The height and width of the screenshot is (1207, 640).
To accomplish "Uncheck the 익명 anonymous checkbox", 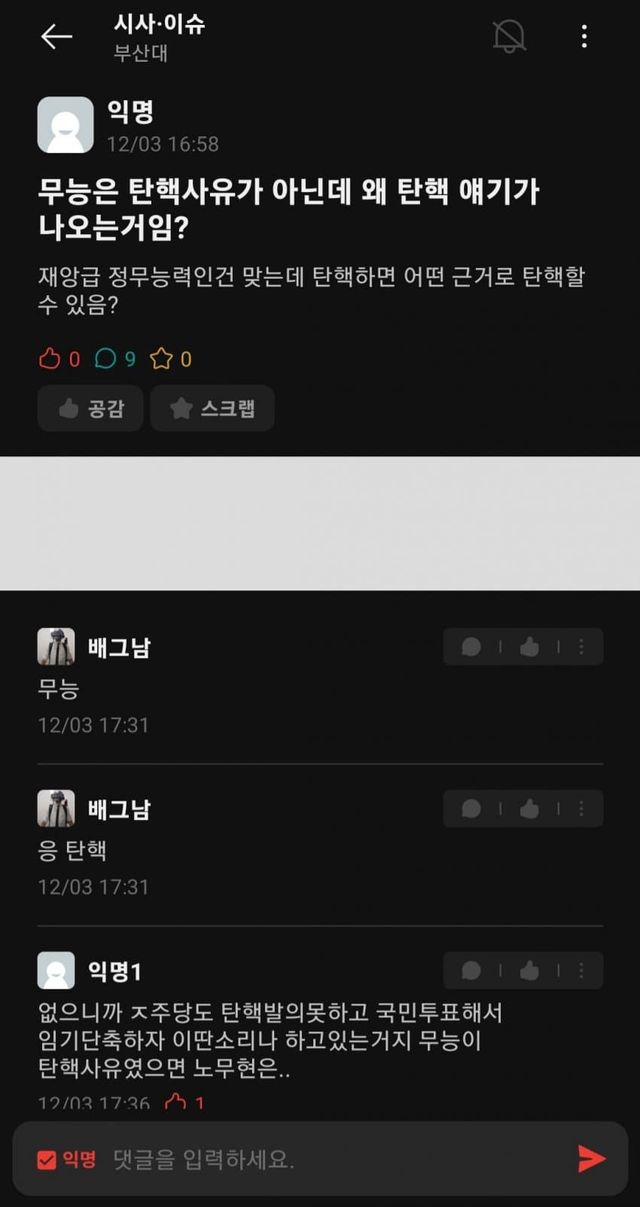I will (x=47, y=1159).
